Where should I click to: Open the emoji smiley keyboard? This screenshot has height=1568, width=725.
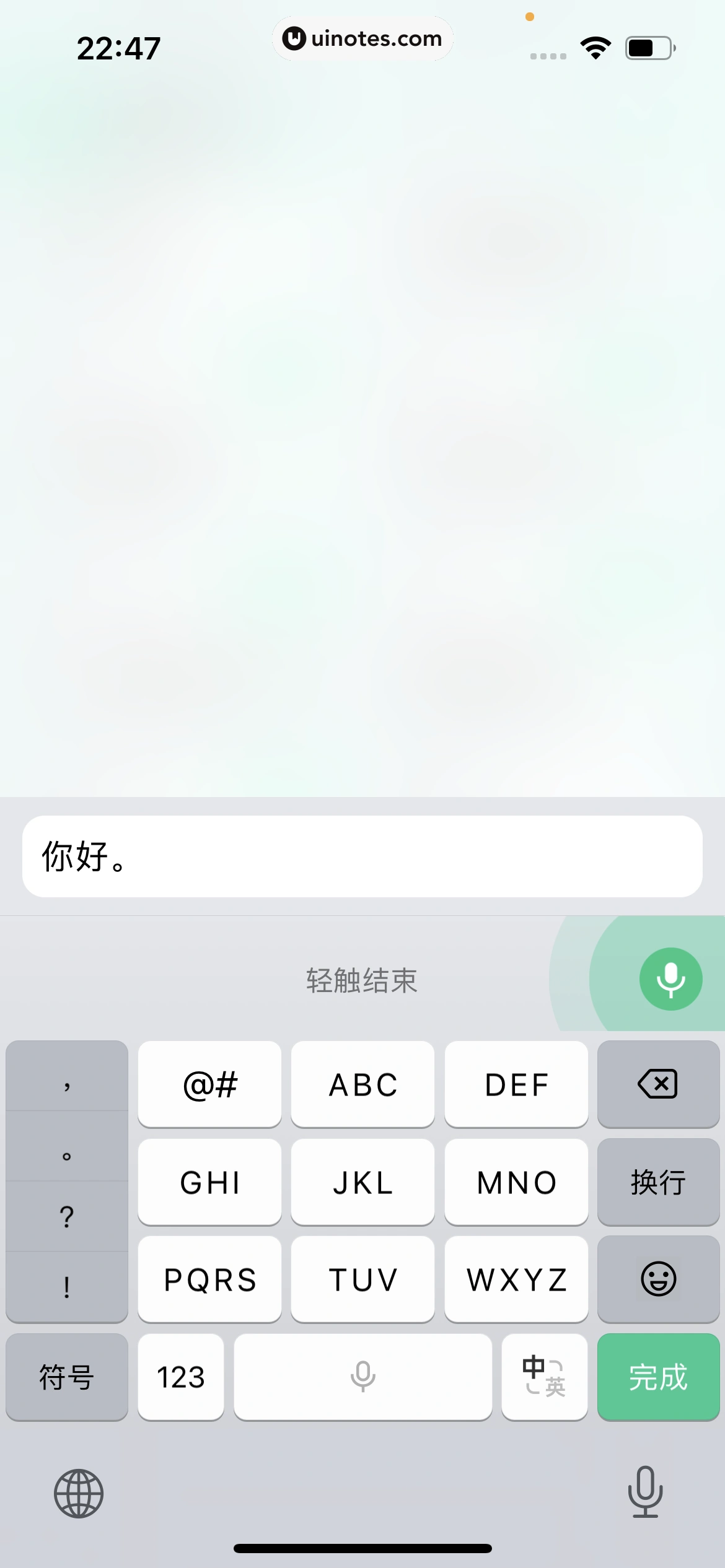[658, 1279]
